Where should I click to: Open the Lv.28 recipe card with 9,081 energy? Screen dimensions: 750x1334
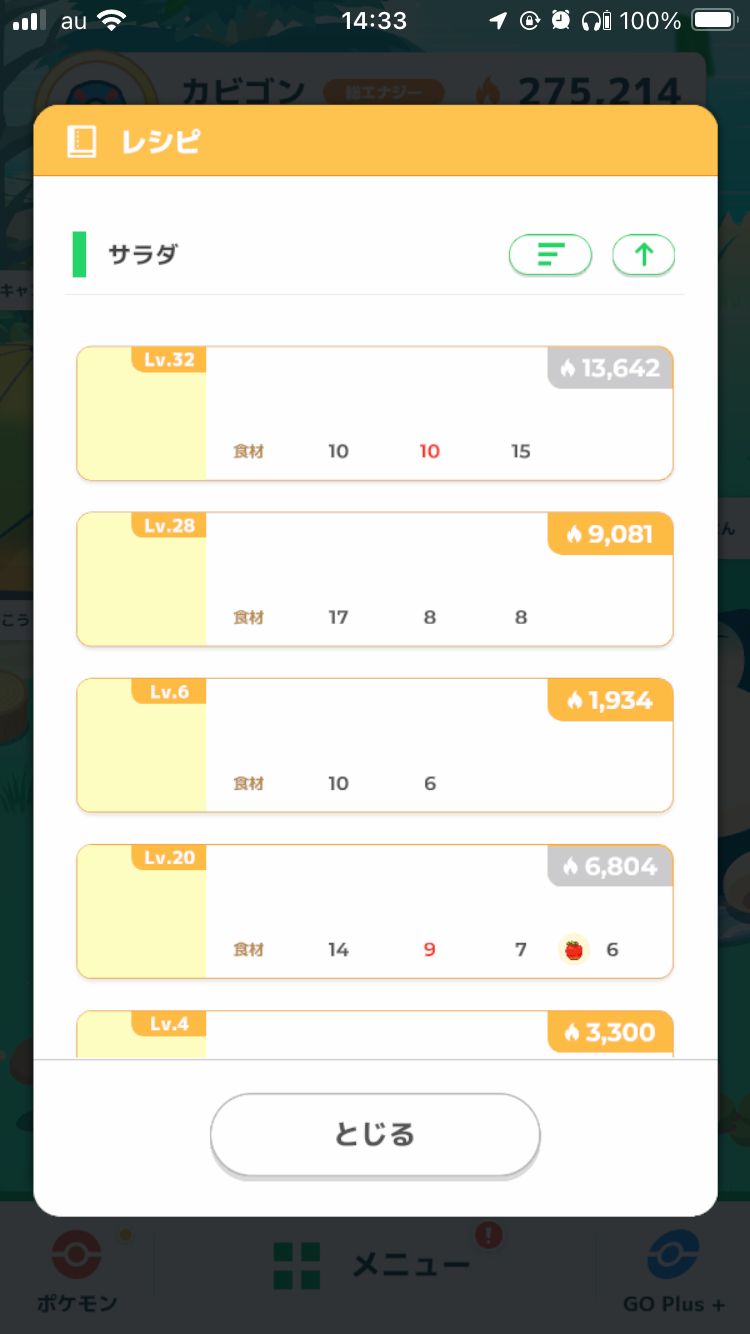pyautogui.click(x=375, y=579)
